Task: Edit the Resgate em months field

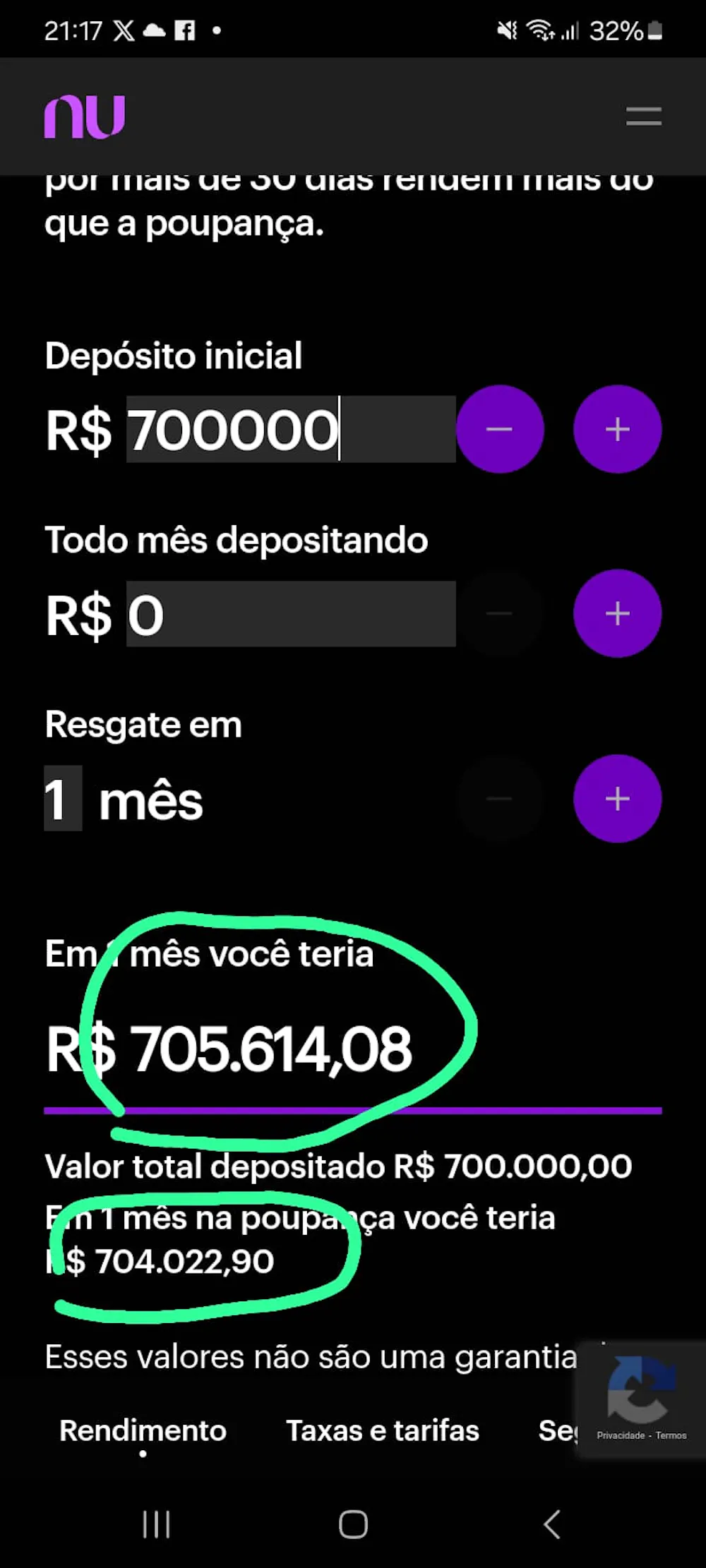Action: click(x=63, y=799)
